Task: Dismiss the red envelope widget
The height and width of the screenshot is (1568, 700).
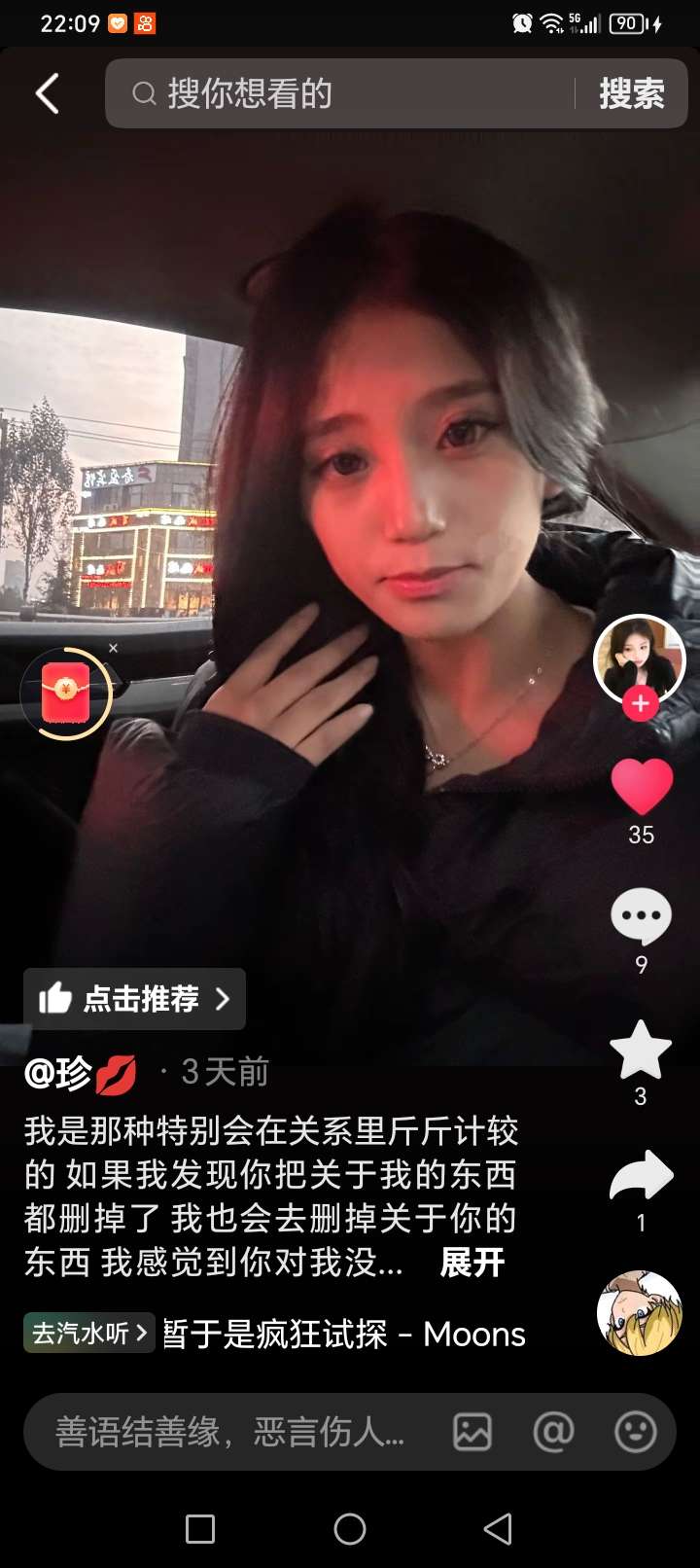Action: (x=114, y=648)
